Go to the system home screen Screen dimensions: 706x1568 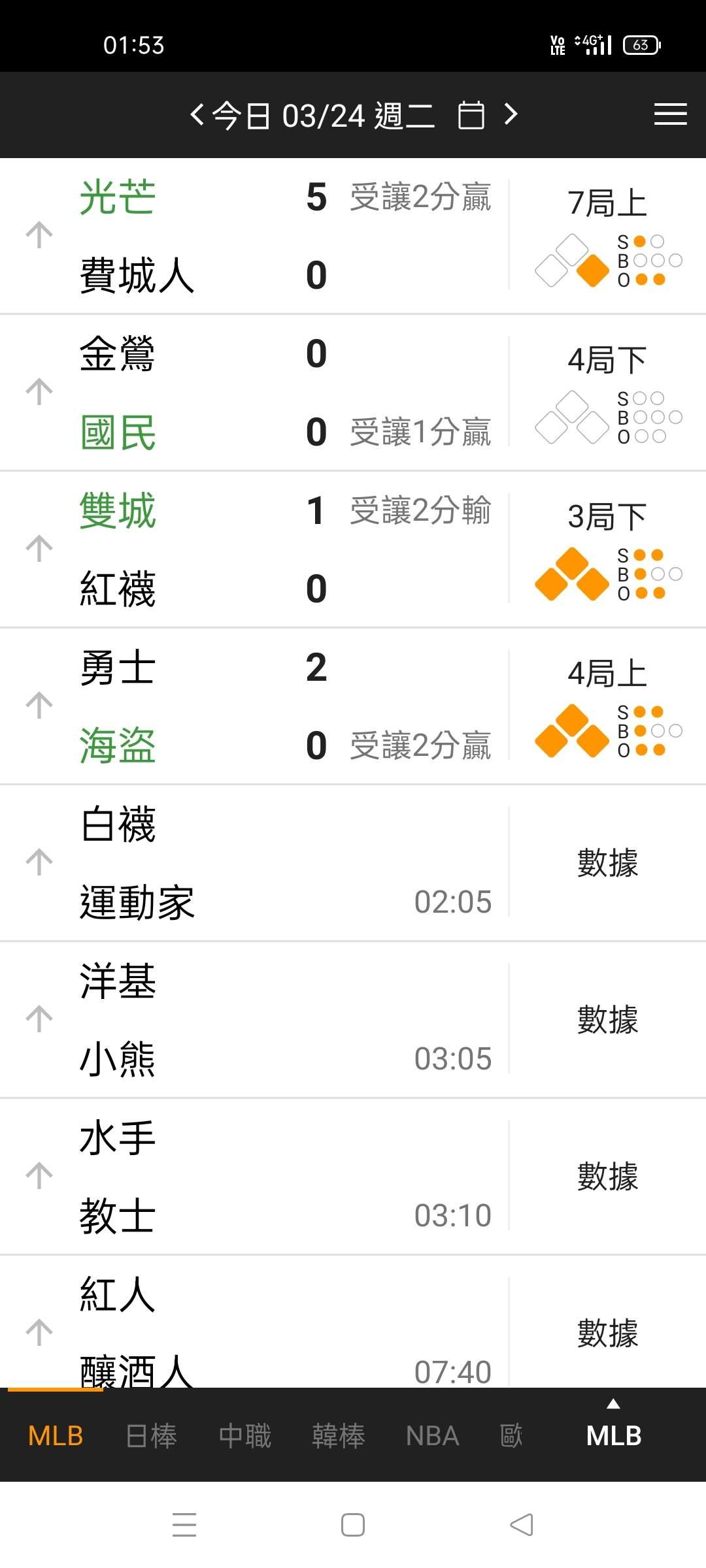[353, 1525]
